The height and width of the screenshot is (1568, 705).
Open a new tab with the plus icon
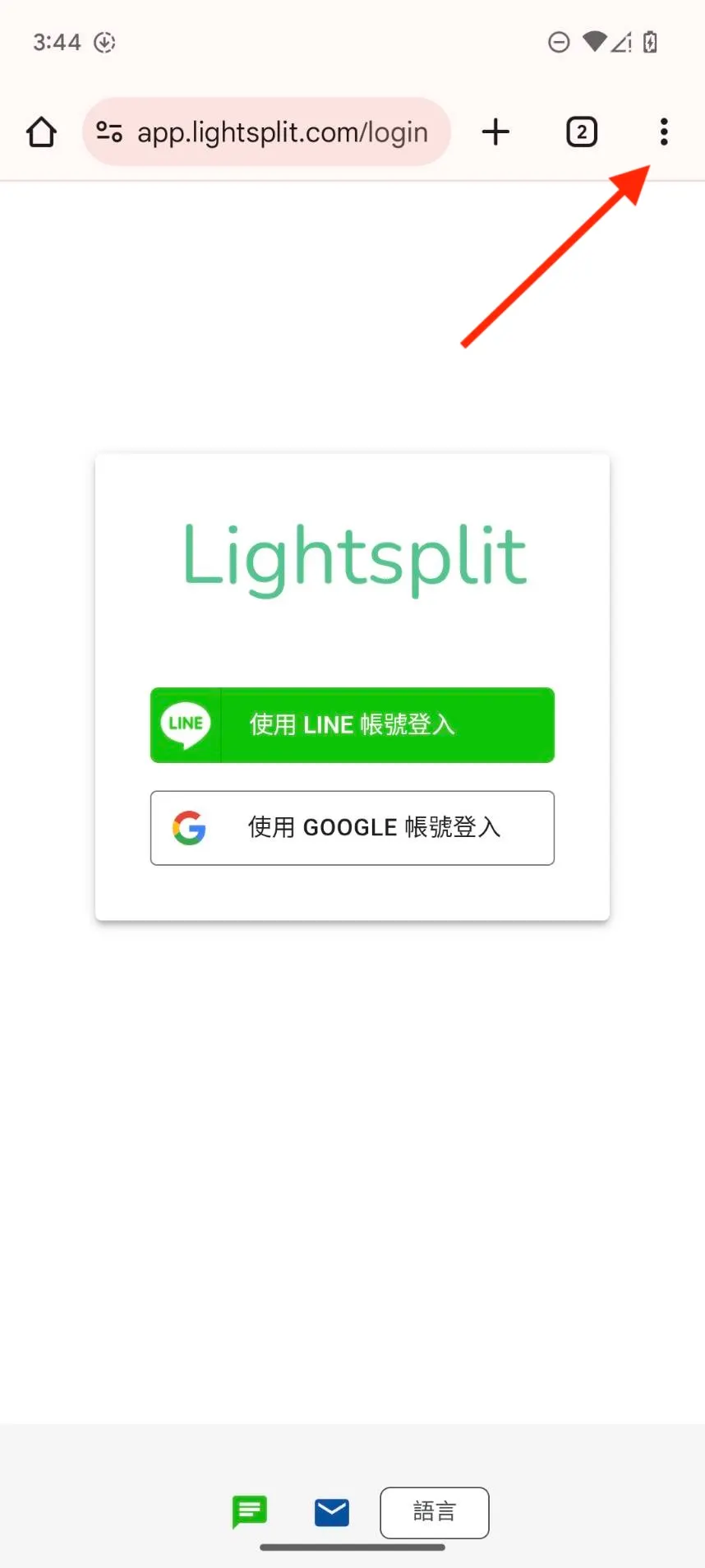(x=495, y=132)
